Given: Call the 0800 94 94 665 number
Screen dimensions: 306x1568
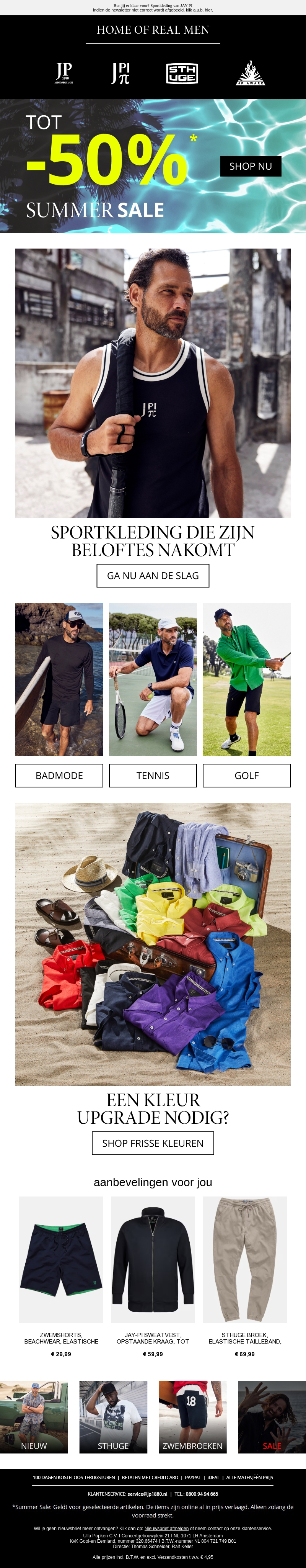Looking at the screenshot, I should pos(202,1493).
